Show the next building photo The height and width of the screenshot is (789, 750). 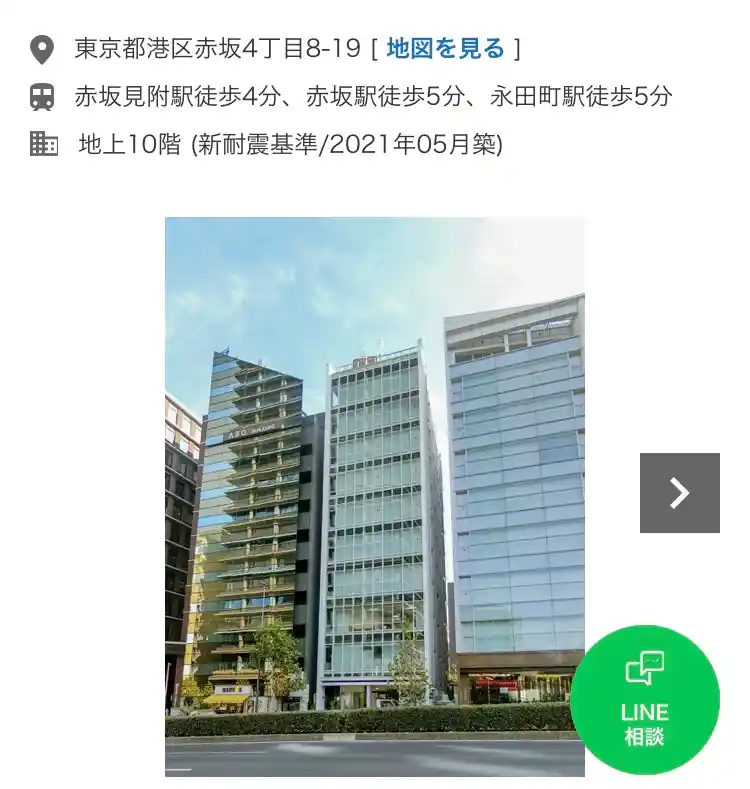click(679, 493)
